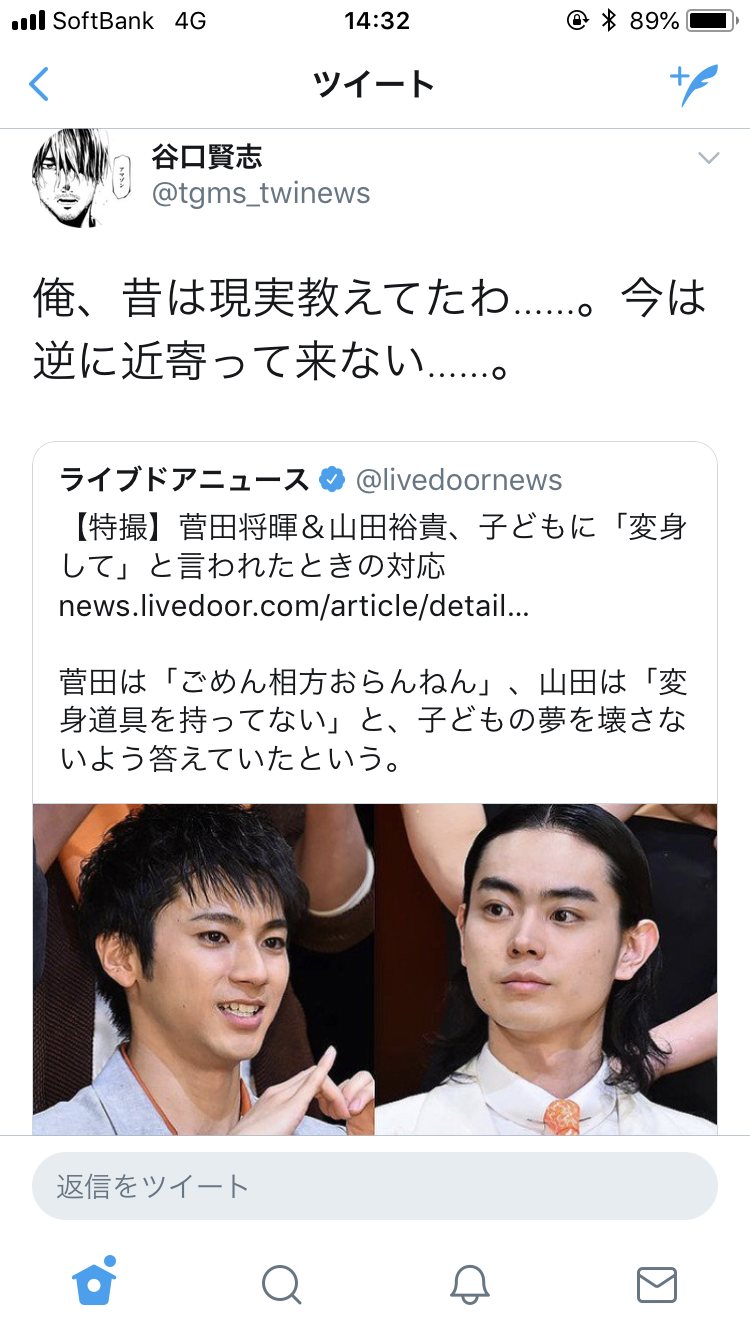The image size is (750, 1334).
Task: Switch to the Search tab
Action: 281,1284
